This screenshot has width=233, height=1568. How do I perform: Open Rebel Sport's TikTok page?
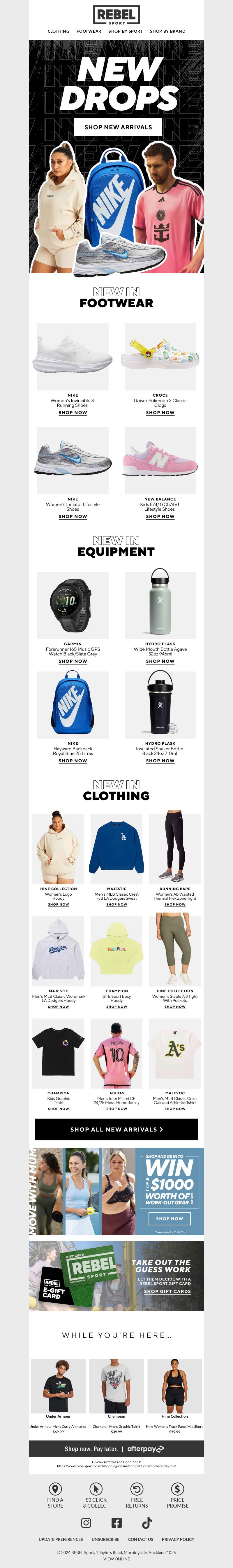[x=147, y=1522]
